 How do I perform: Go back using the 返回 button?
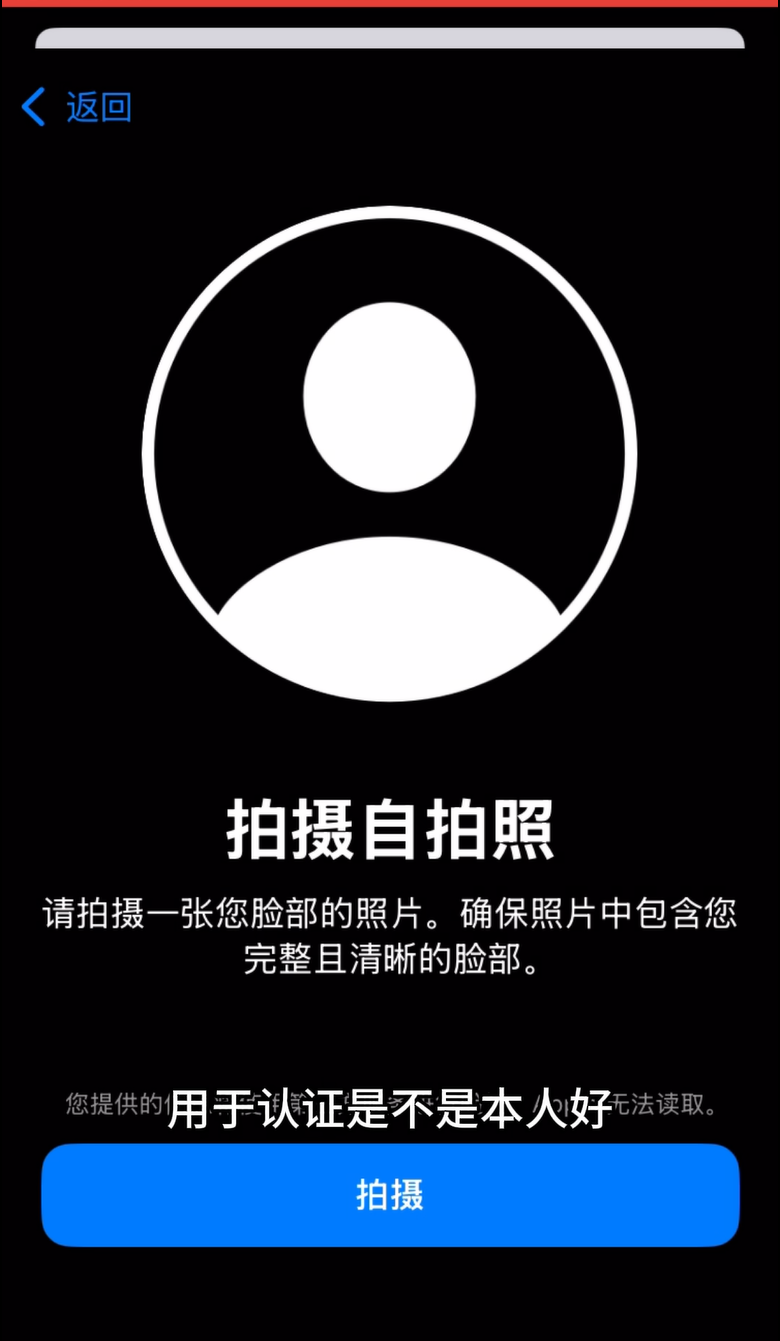(x=78, y=107)
